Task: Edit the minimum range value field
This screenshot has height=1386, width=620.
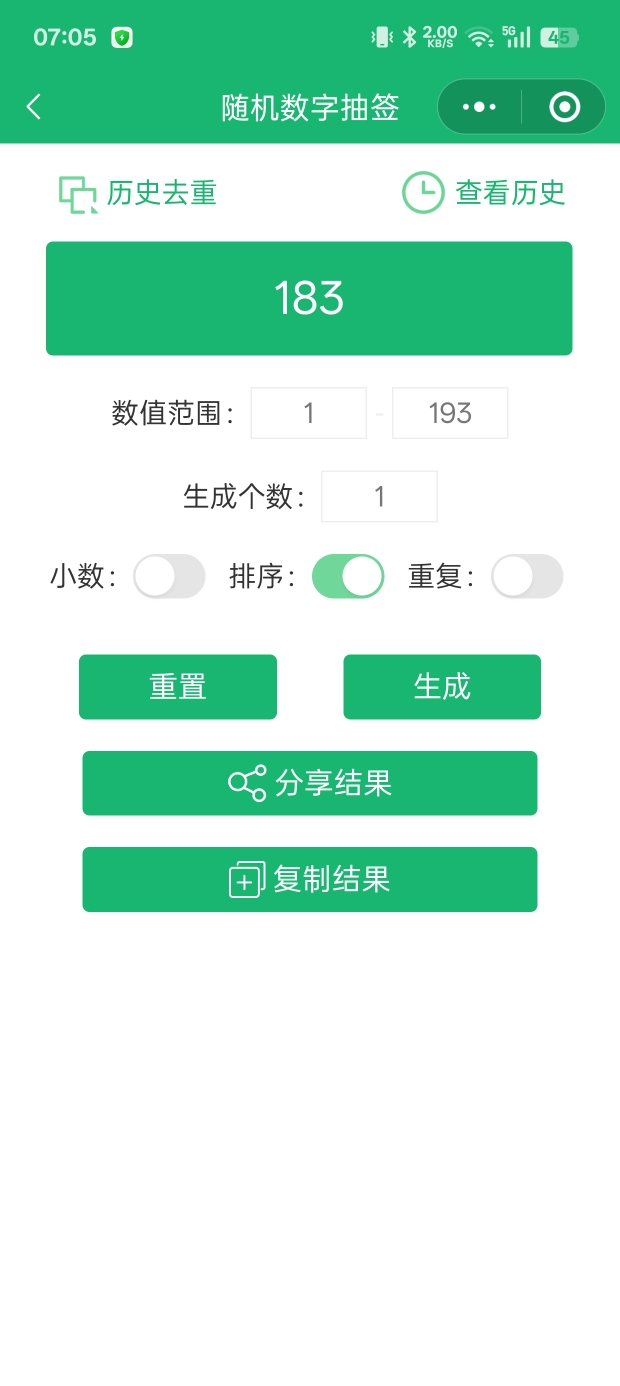Action: [309, 413]
